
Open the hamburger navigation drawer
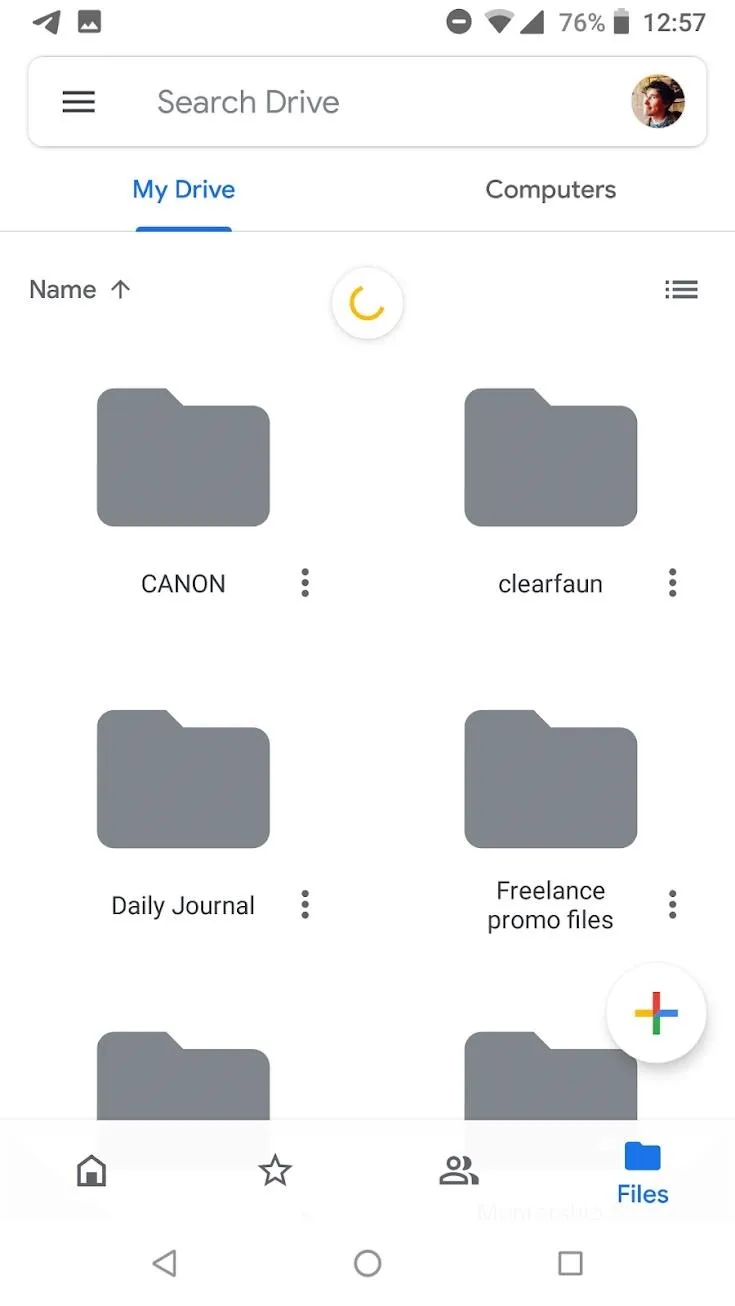tap(79, 102)
